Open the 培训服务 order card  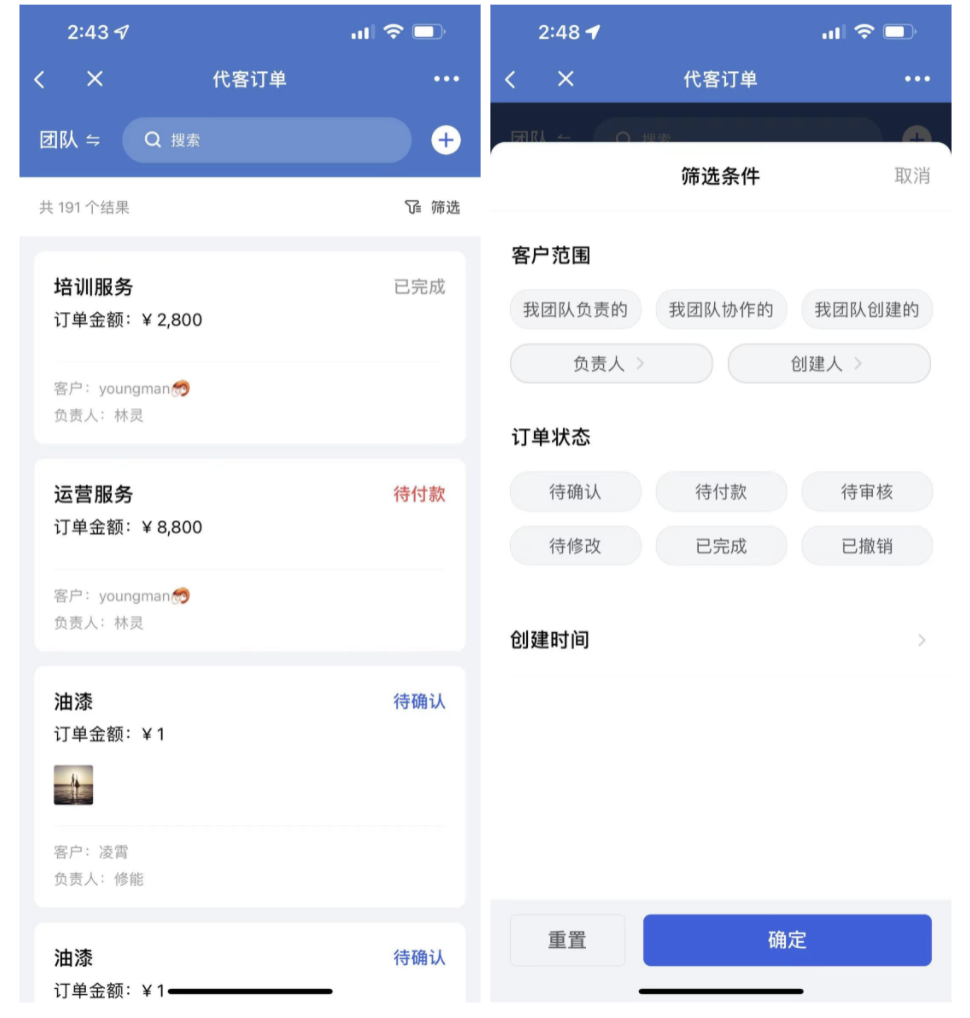click(249, 346)
